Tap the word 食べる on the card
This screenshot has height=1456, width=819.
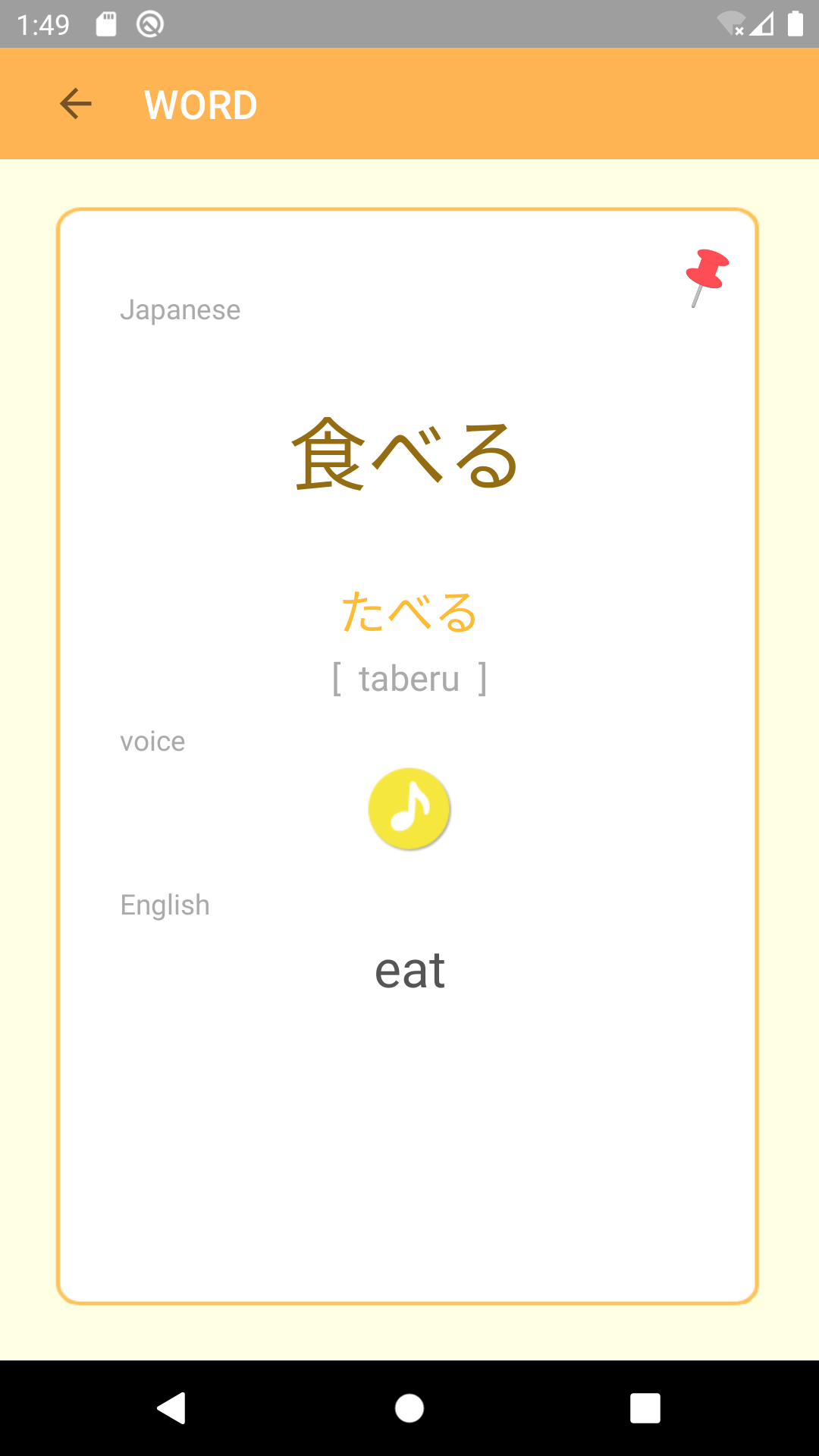point(409,455)
